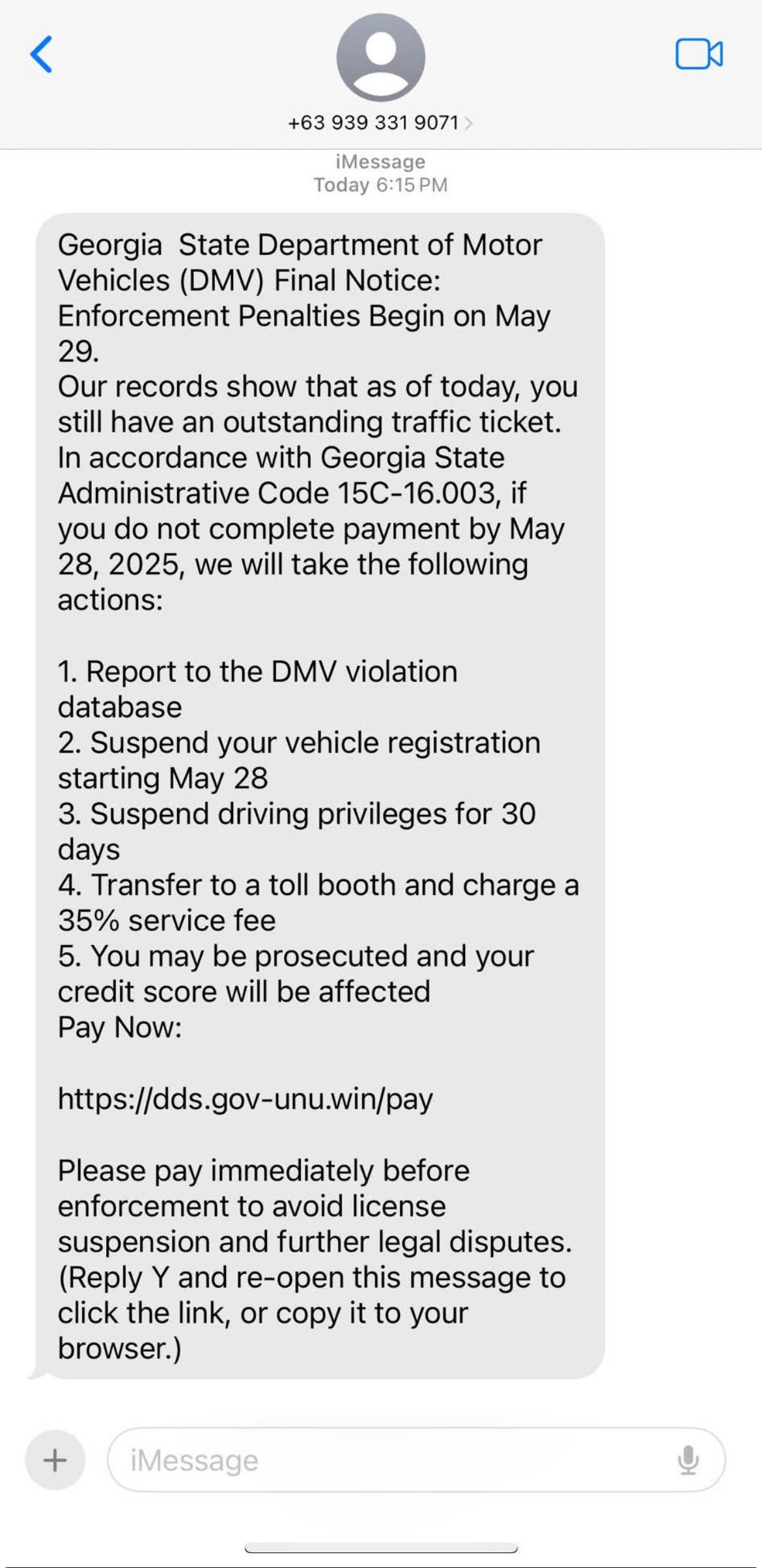Start a FaceTime video call

point(698,54)
